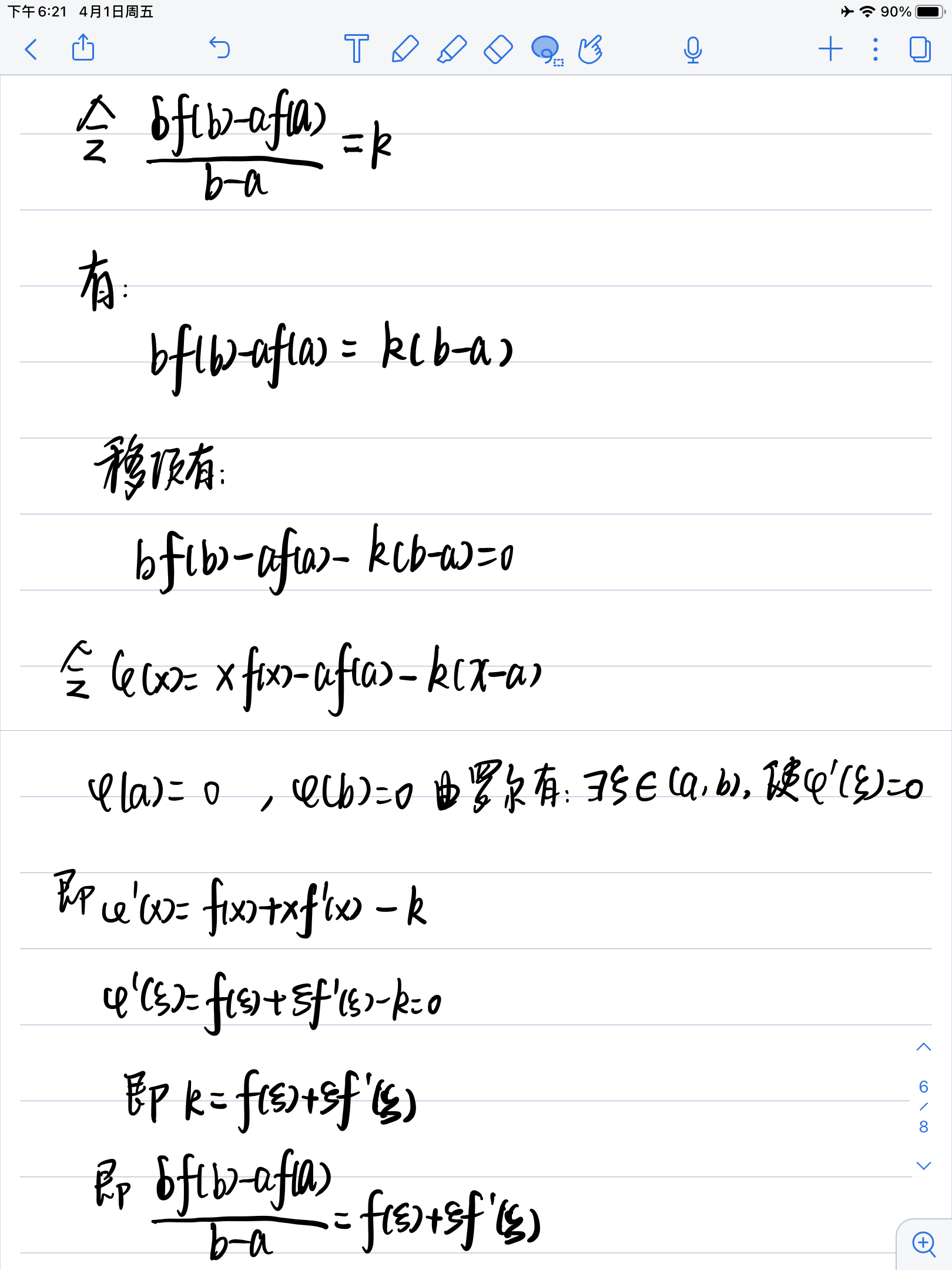Open the three-dot overflow menu
This screenshot has height=1270, width=952.
tap(876, 49)
